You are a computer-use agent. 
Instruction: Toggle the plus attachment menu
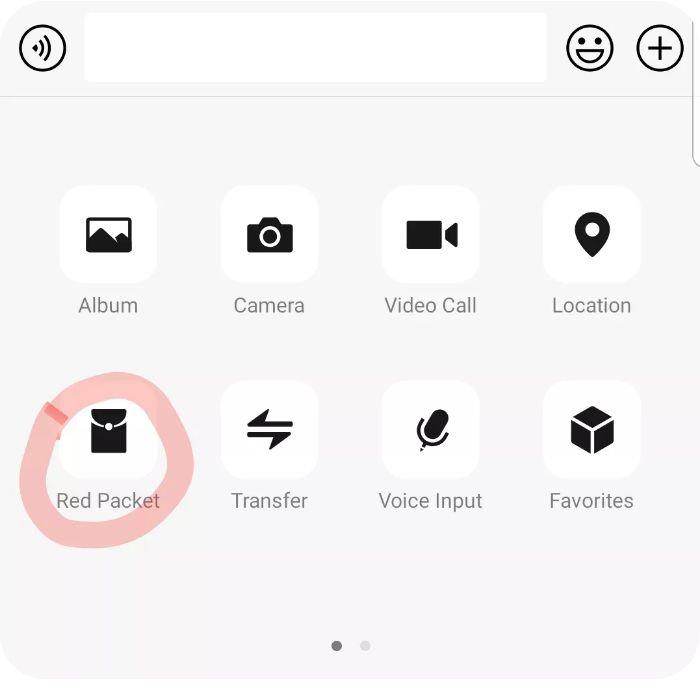pyautogui.click(x=660, y=48)
